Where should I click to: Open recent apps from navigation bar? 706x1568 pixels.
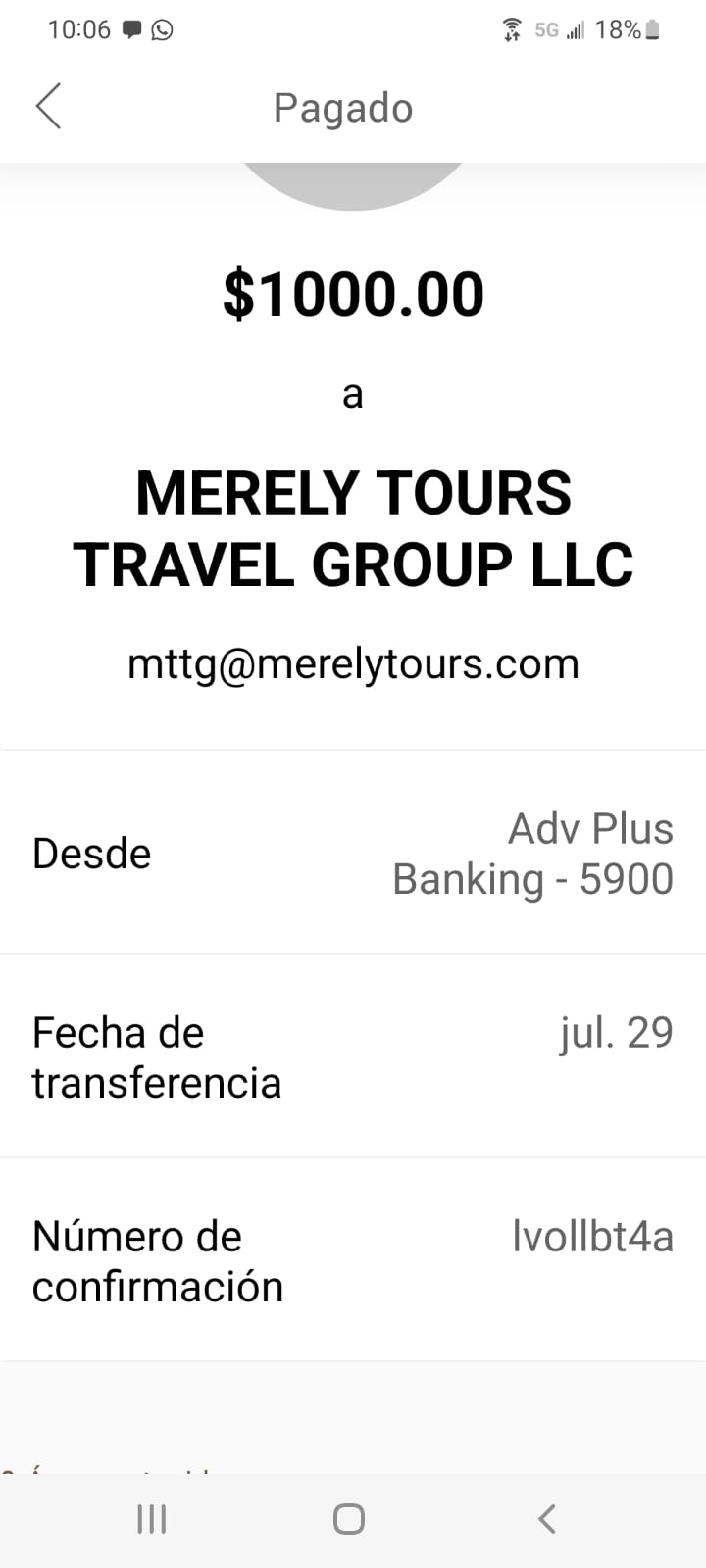pyautogui.click(x=152, y=1519)
